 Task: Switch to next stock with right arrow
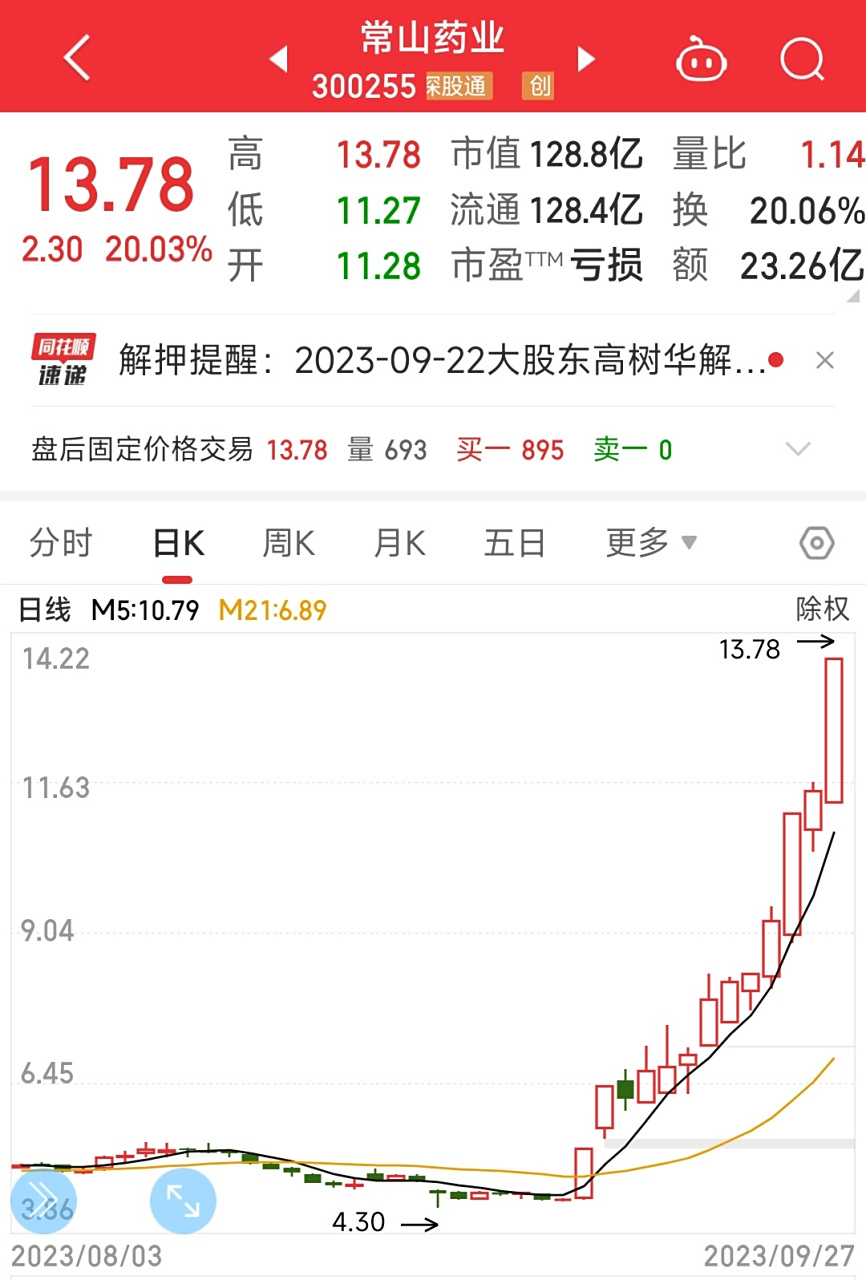[587, 59]
